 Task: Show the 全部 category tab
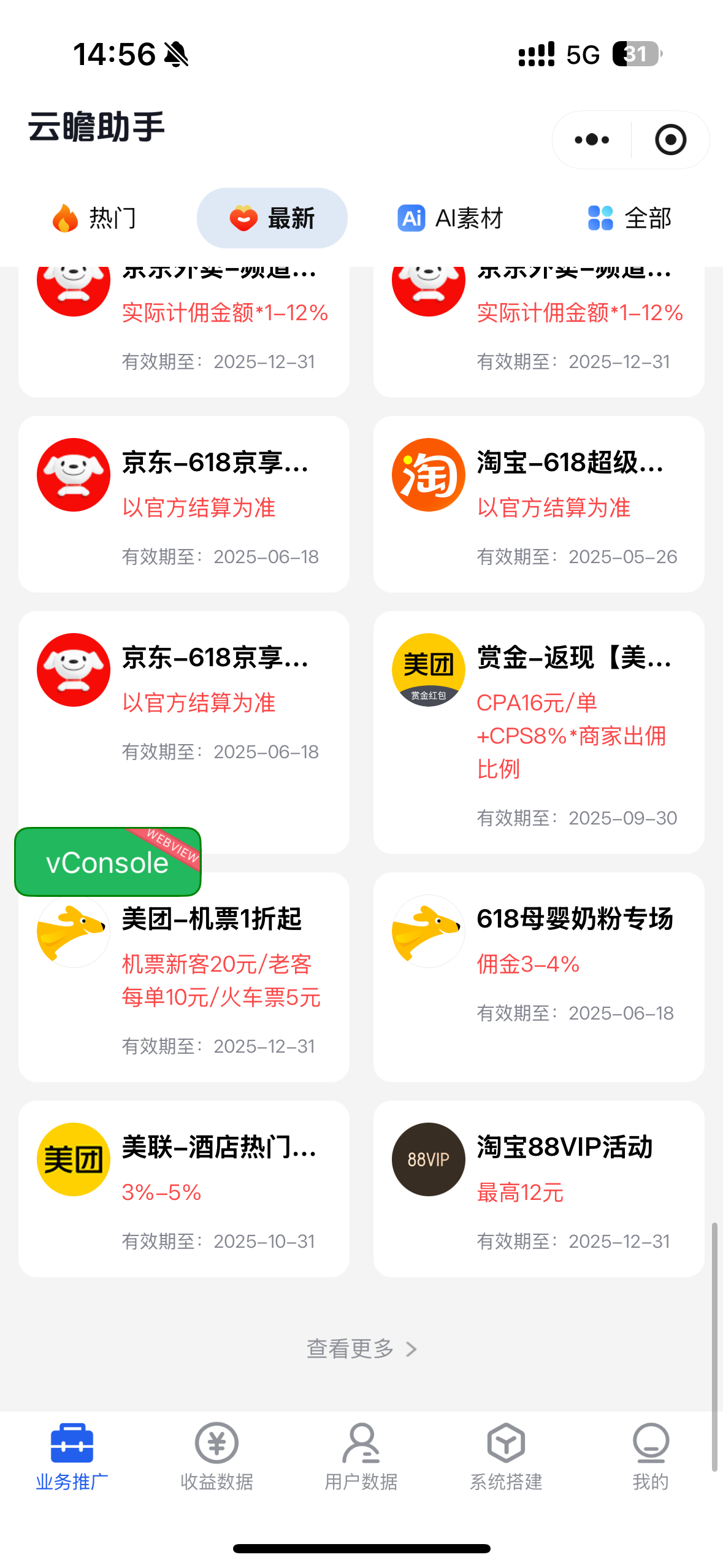[x=630, y=218]
